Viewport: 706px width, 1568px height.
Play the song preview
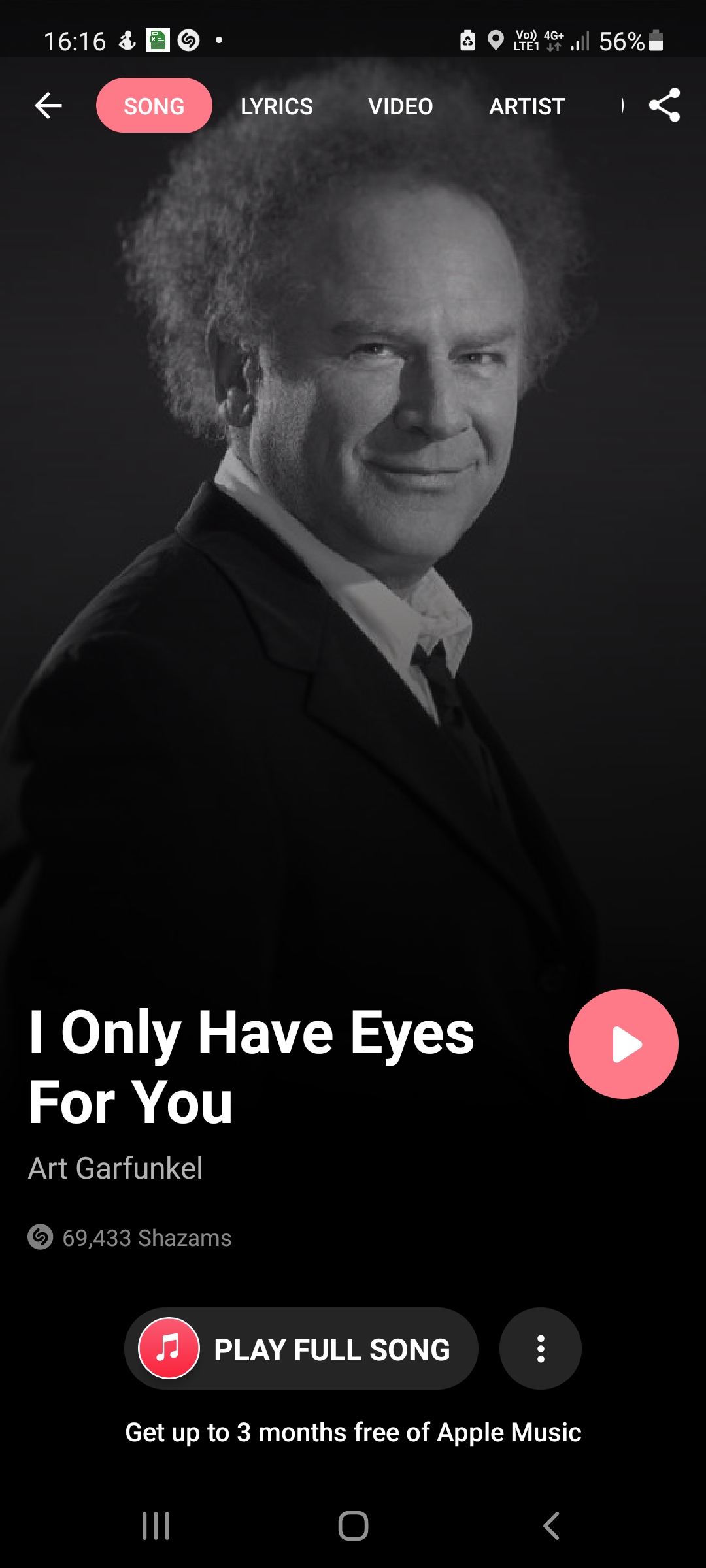coord(623,1043)
